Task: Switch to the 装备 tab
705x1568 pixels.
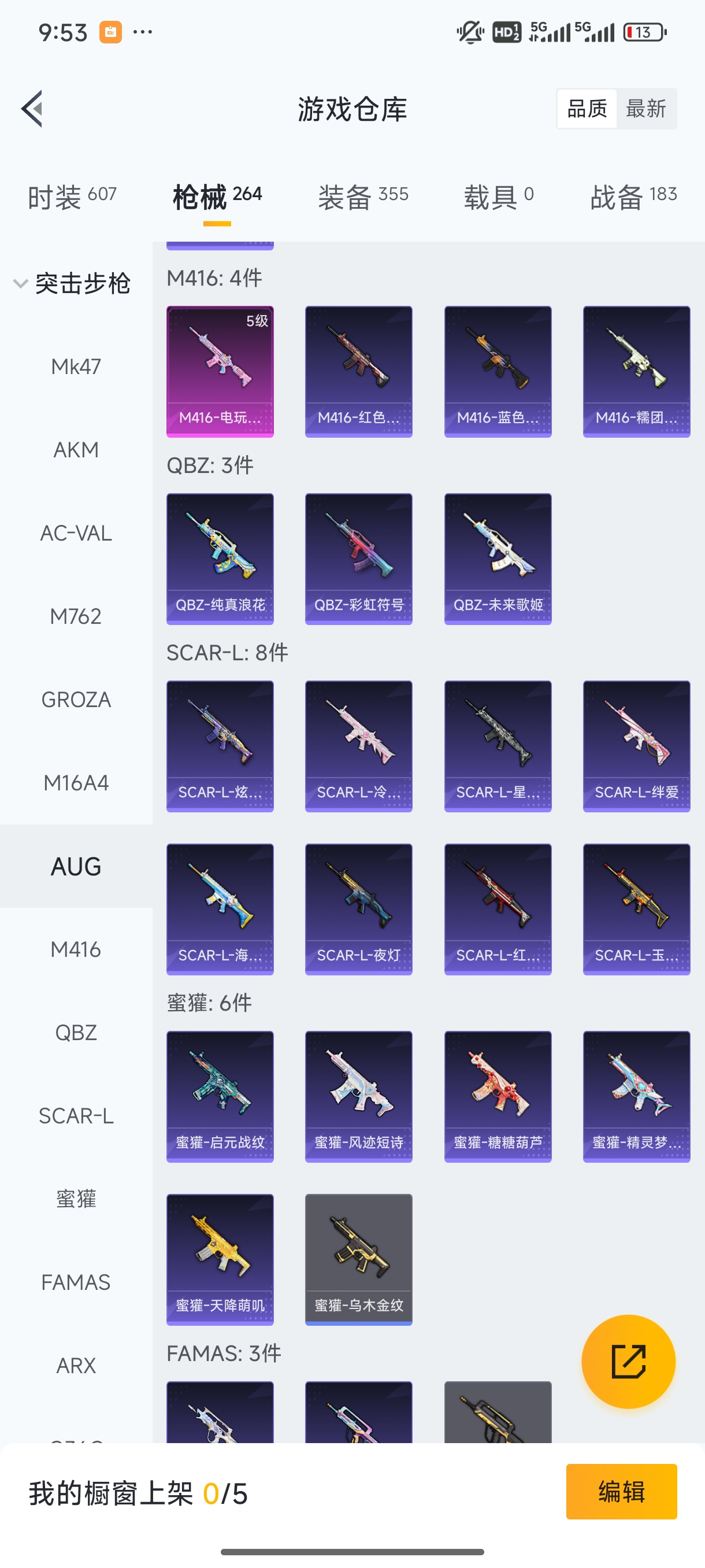Action: (362, 197)
